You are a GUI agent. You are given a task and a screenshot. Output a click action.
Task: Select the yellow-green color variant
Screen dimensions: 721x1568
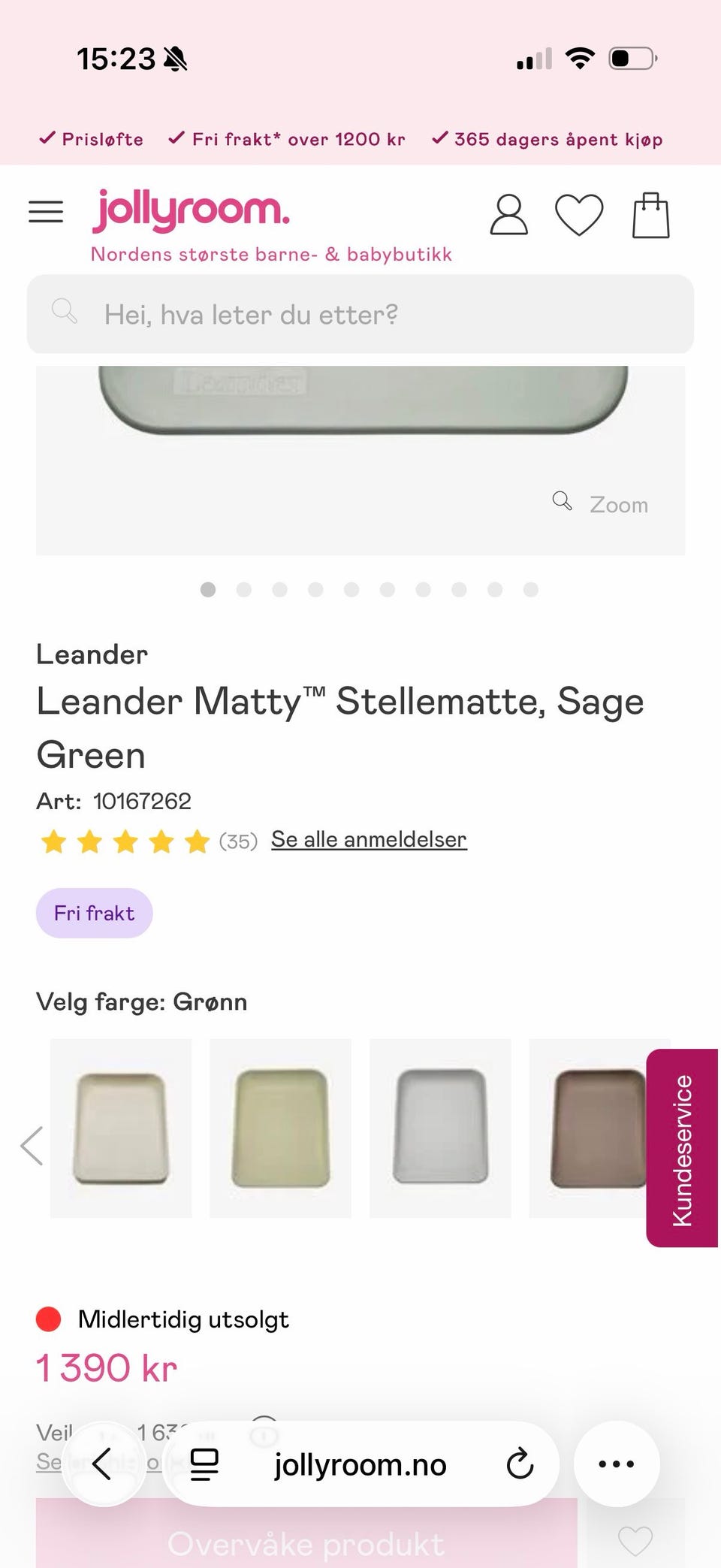click(280, 1128)
